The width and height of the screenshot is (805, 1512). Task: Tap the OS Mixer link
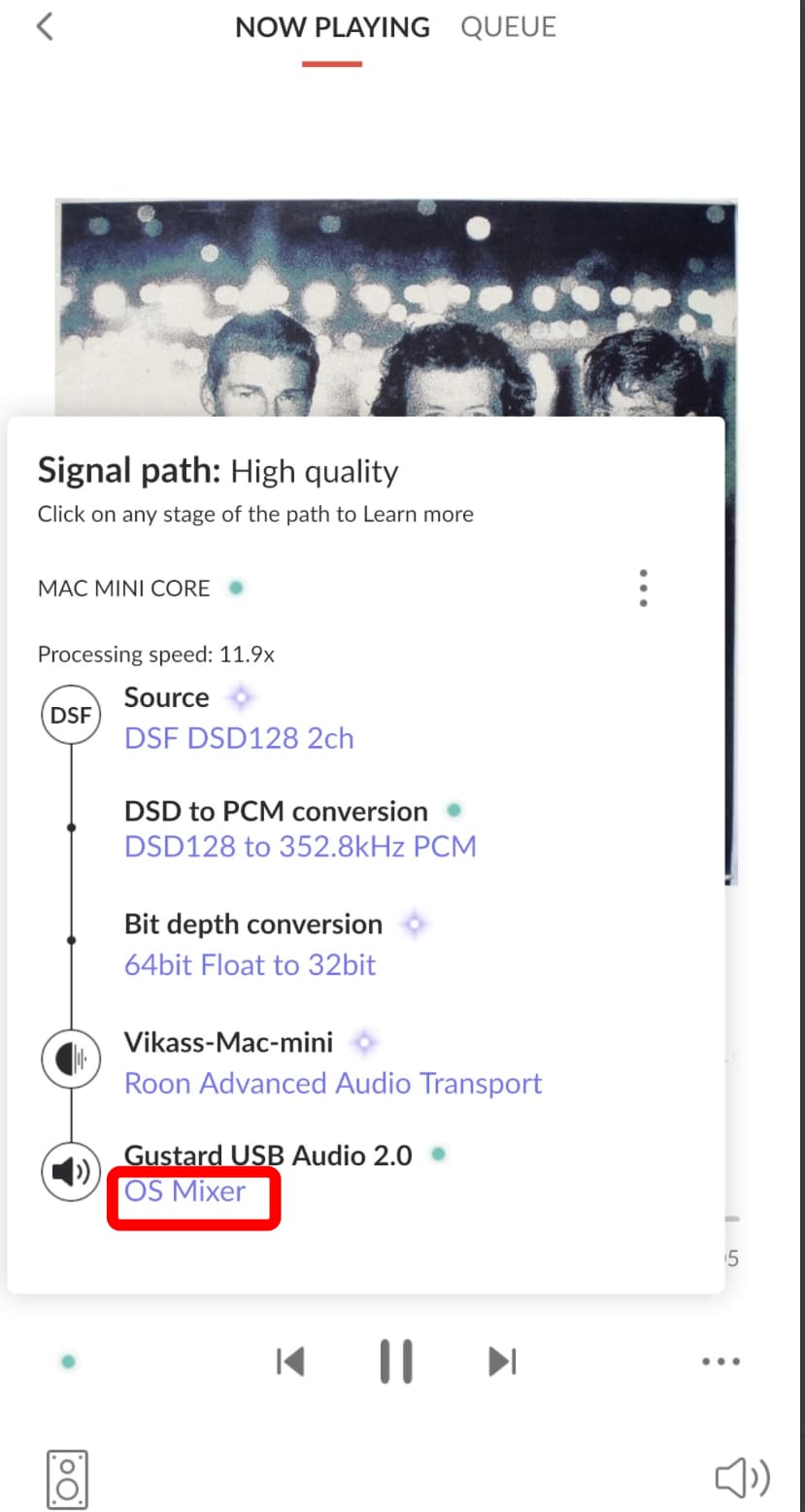[x=184, y=1191]
